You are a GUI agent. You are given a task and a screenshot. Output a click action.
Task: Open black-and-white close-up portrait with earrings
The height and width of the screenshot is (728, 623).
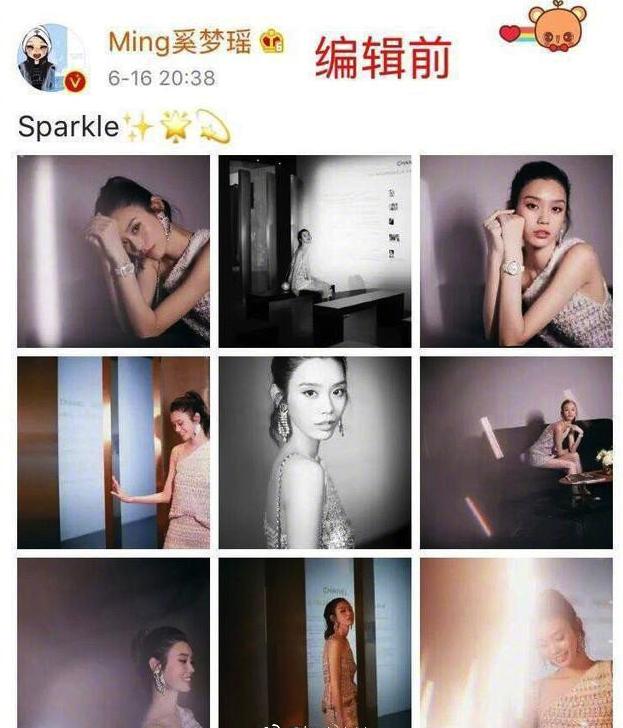pos(316,452)
